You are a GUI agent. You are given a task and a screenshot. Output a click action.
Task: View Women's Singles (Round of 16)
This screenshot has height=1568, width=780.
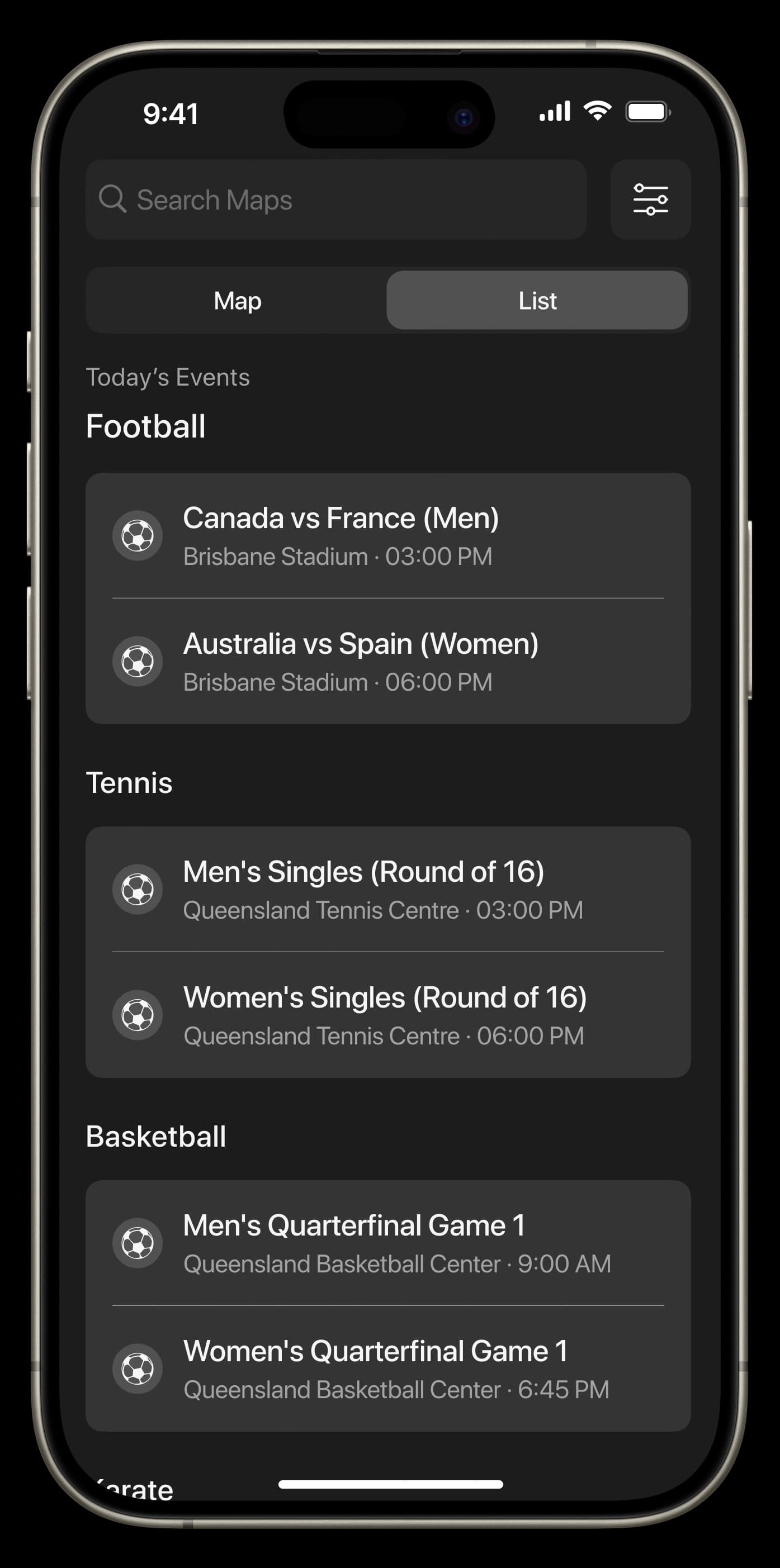(388, 1015)
